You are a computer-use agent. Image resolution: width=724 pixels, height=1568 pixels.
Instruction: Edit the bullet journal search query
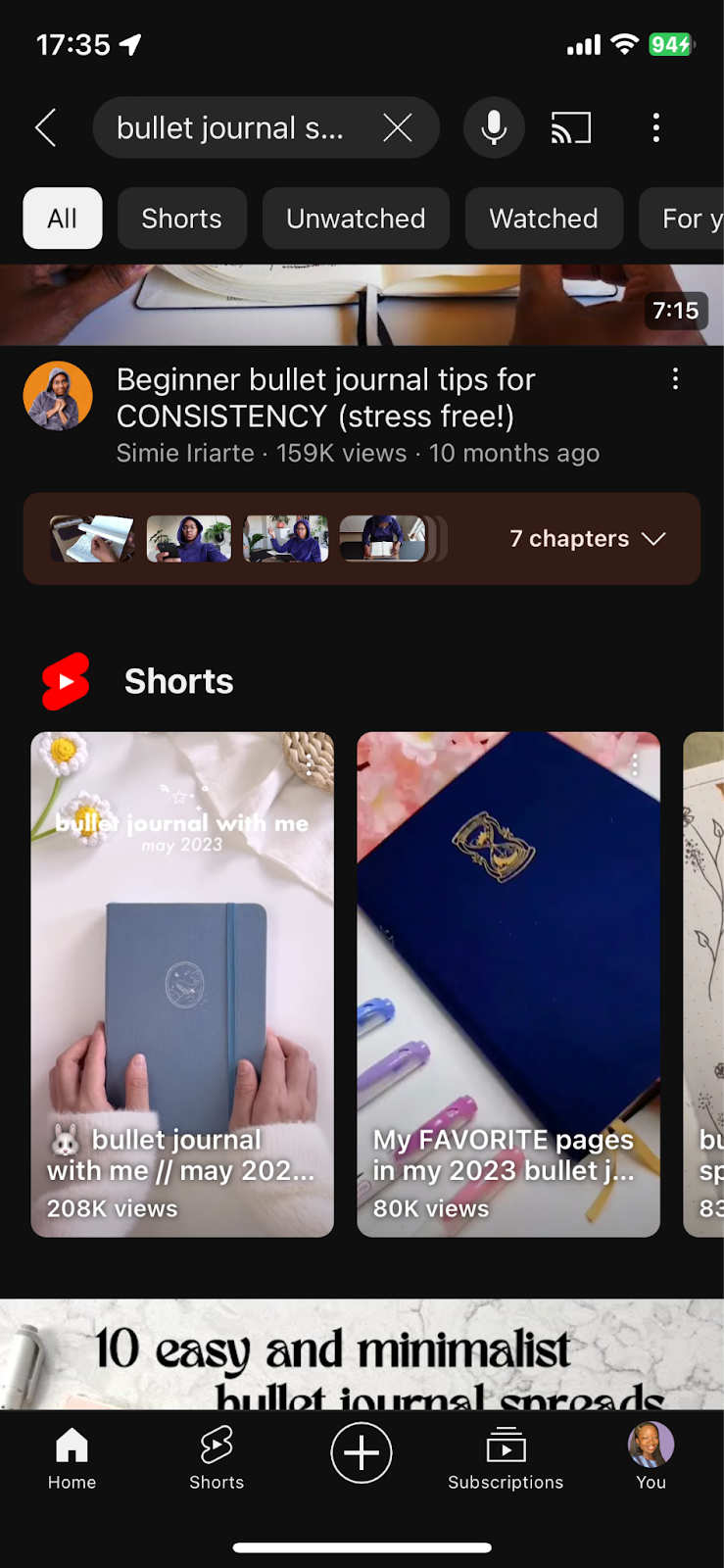[x=230, y=127]
